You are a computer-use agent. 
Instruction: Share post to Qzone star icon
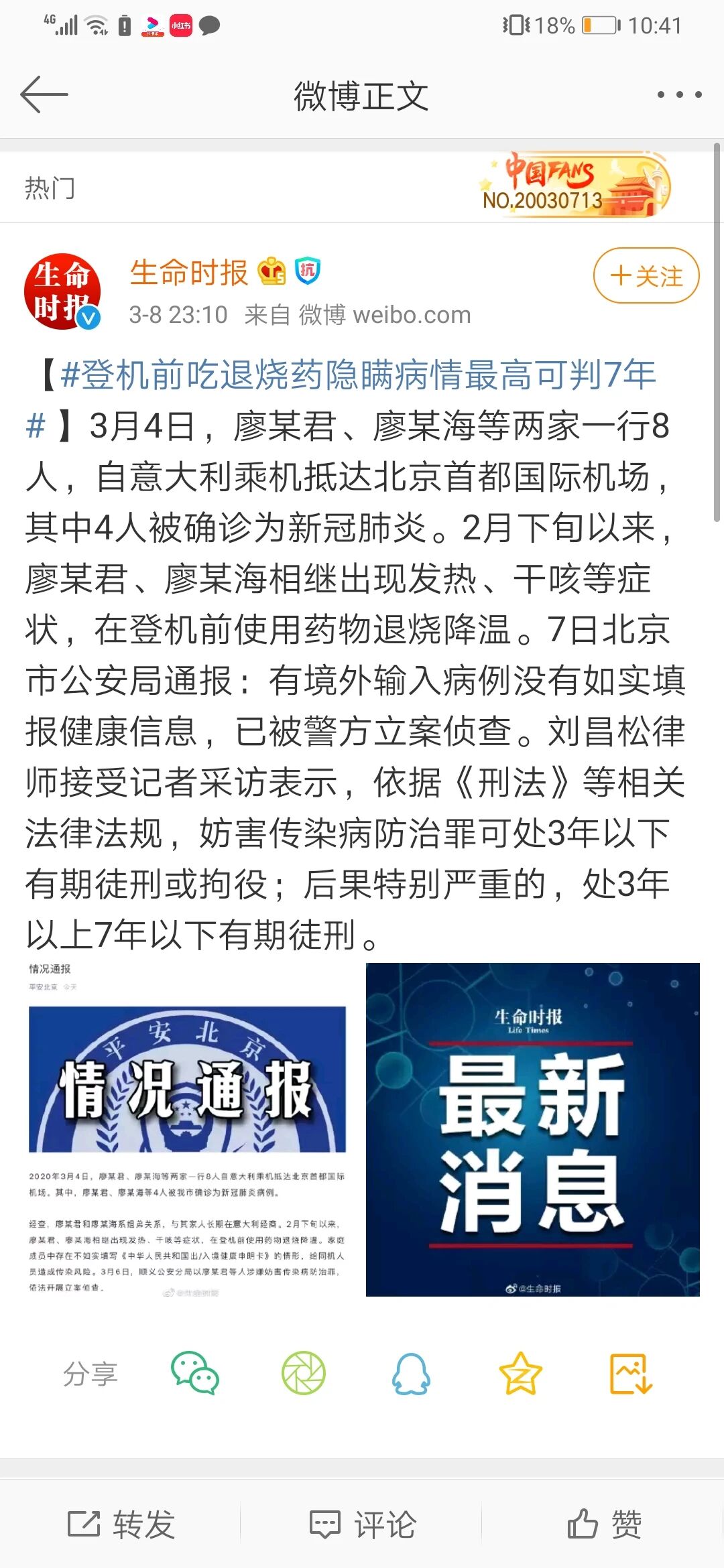520,1374
